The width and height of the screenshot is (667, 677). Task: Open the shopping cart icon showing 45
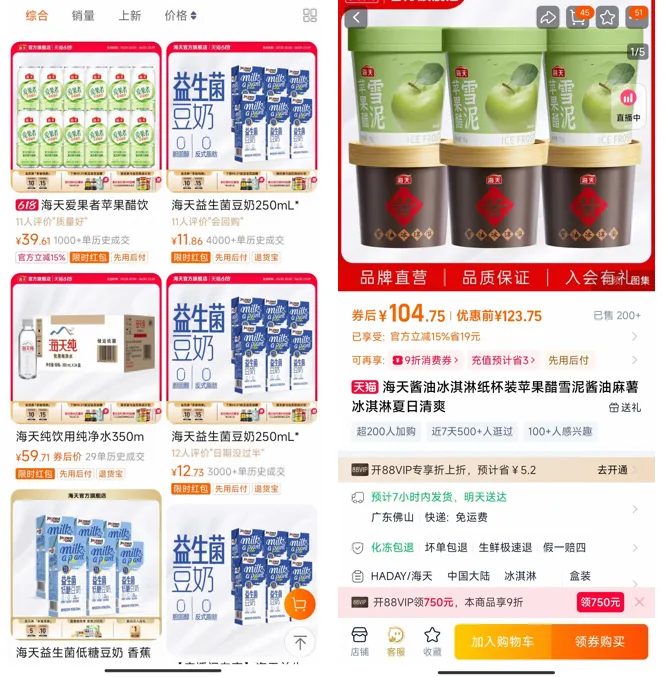point(578,17)
